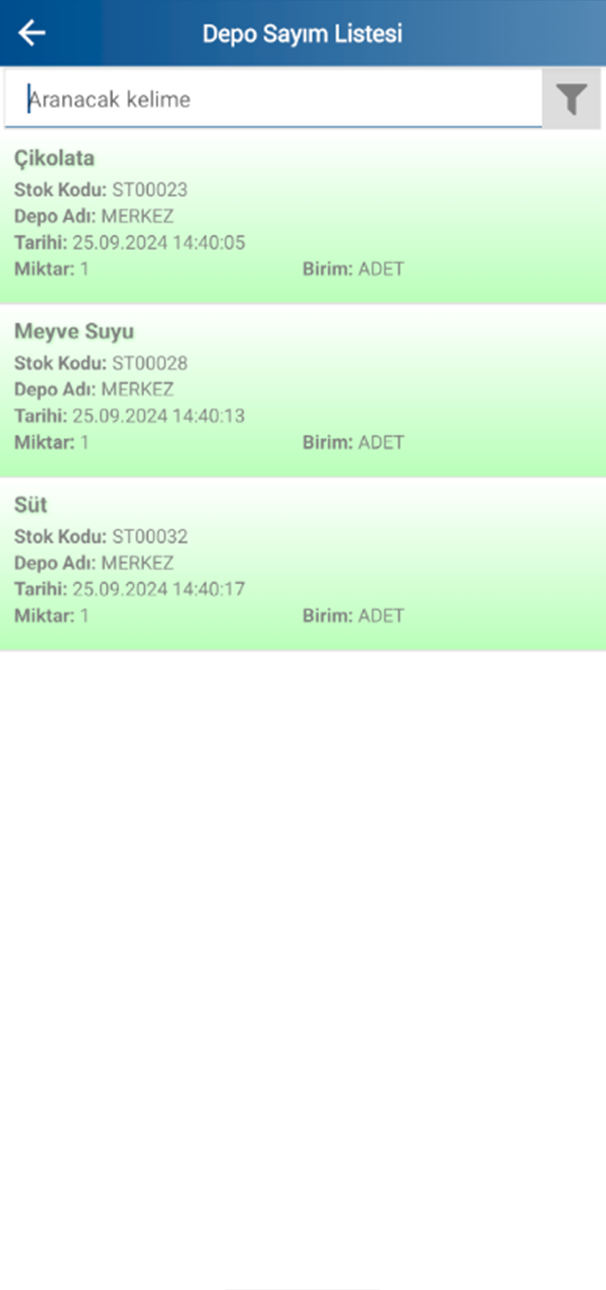Viewport: 606px width, 1290px height.
Task: Go back using the top arrow
Action: click(32, 33)
